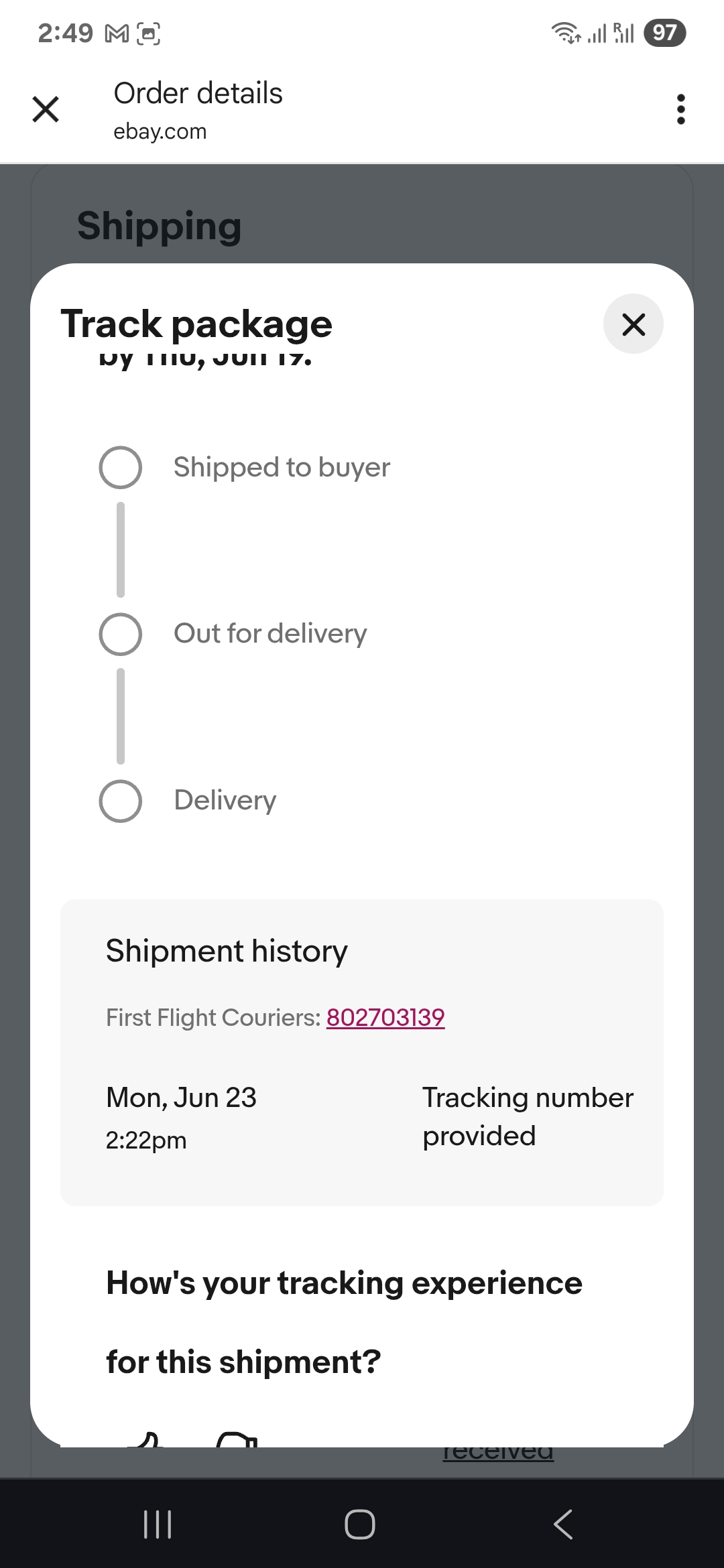Close the Track package dialog
724x1568 pixels.
click(x=633, y=324)
